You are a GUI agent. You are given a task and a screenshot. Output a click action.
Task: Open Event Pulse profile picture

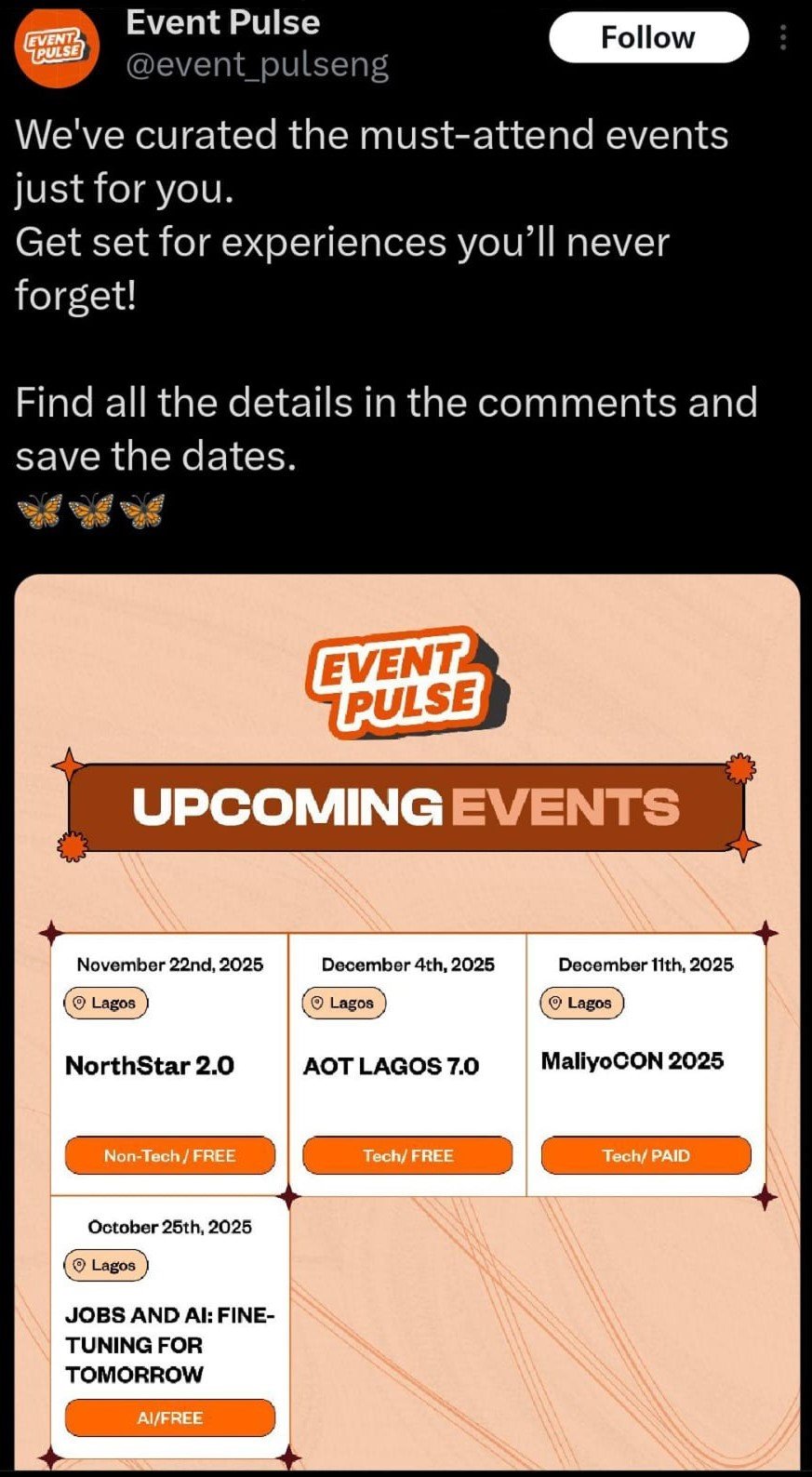click(58, 47)
